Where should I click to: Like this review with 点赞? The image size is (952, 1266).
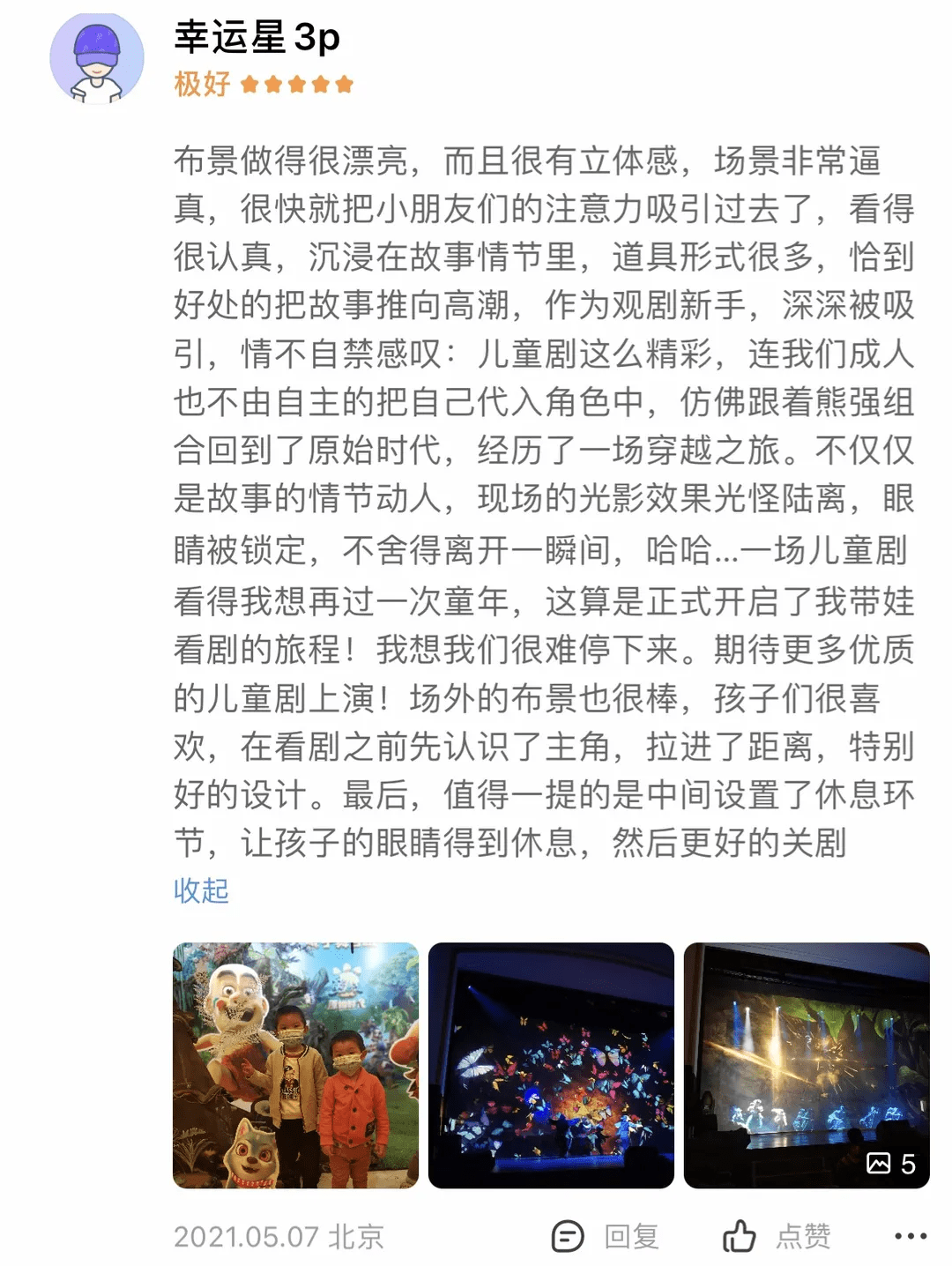tap(776, 1236)
